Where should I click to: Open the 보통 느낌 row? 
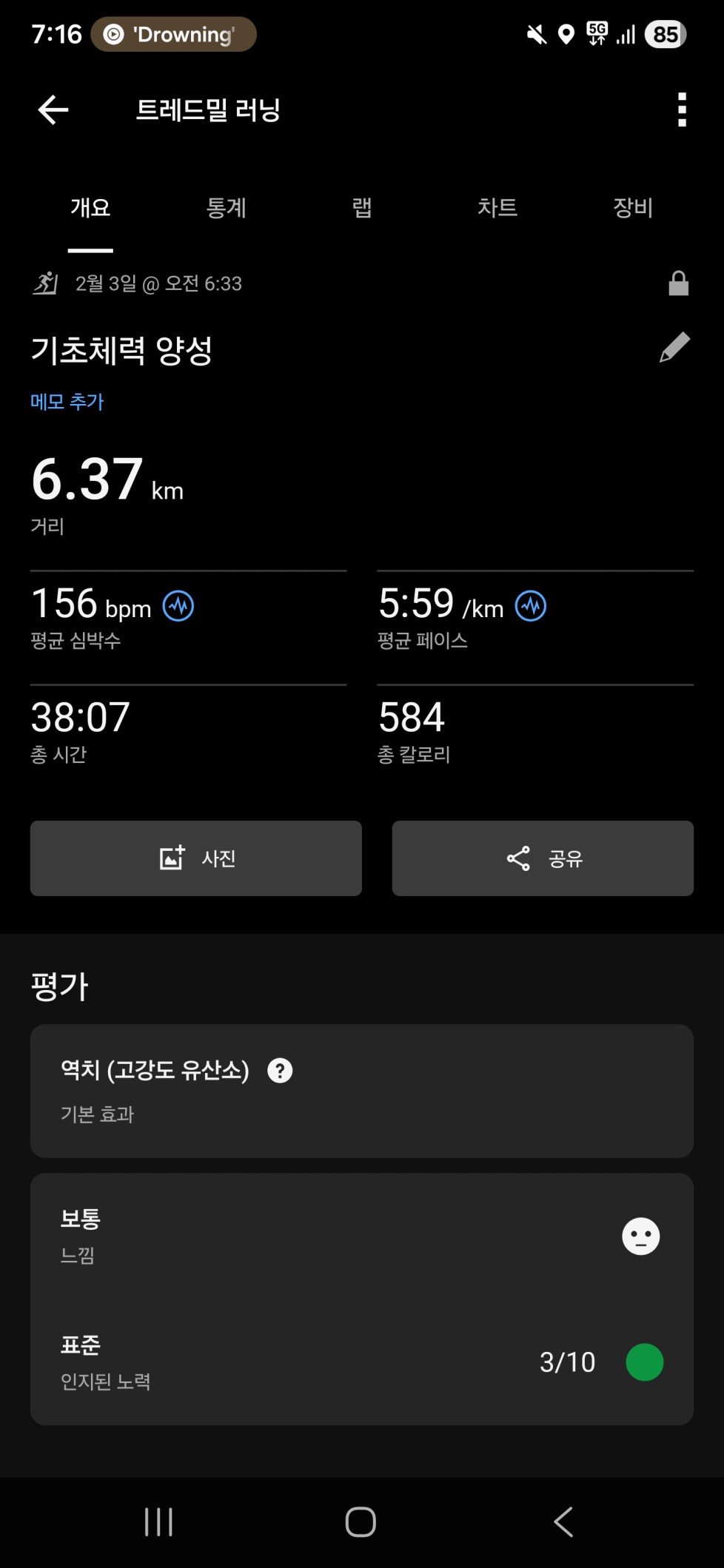click(x=361, y=1236)
